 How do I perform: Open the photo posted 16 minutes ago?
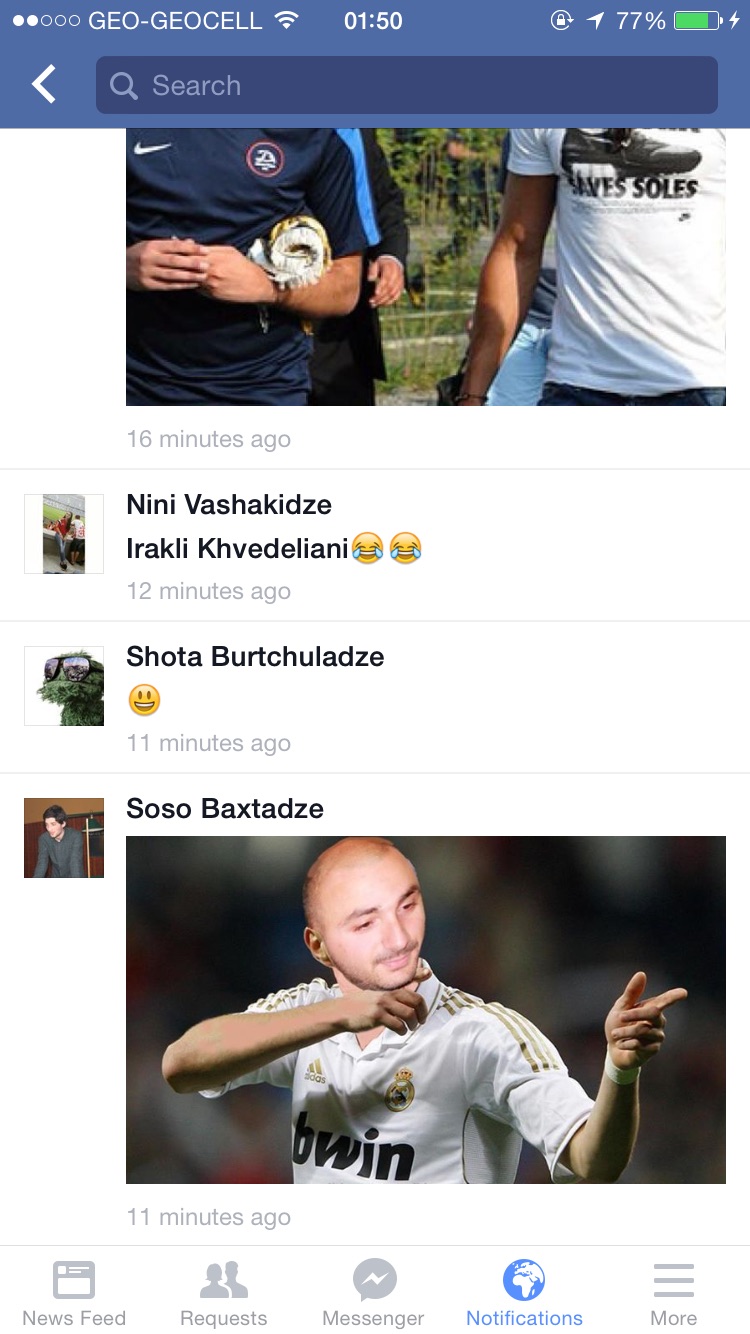click(x=425, y=266)
